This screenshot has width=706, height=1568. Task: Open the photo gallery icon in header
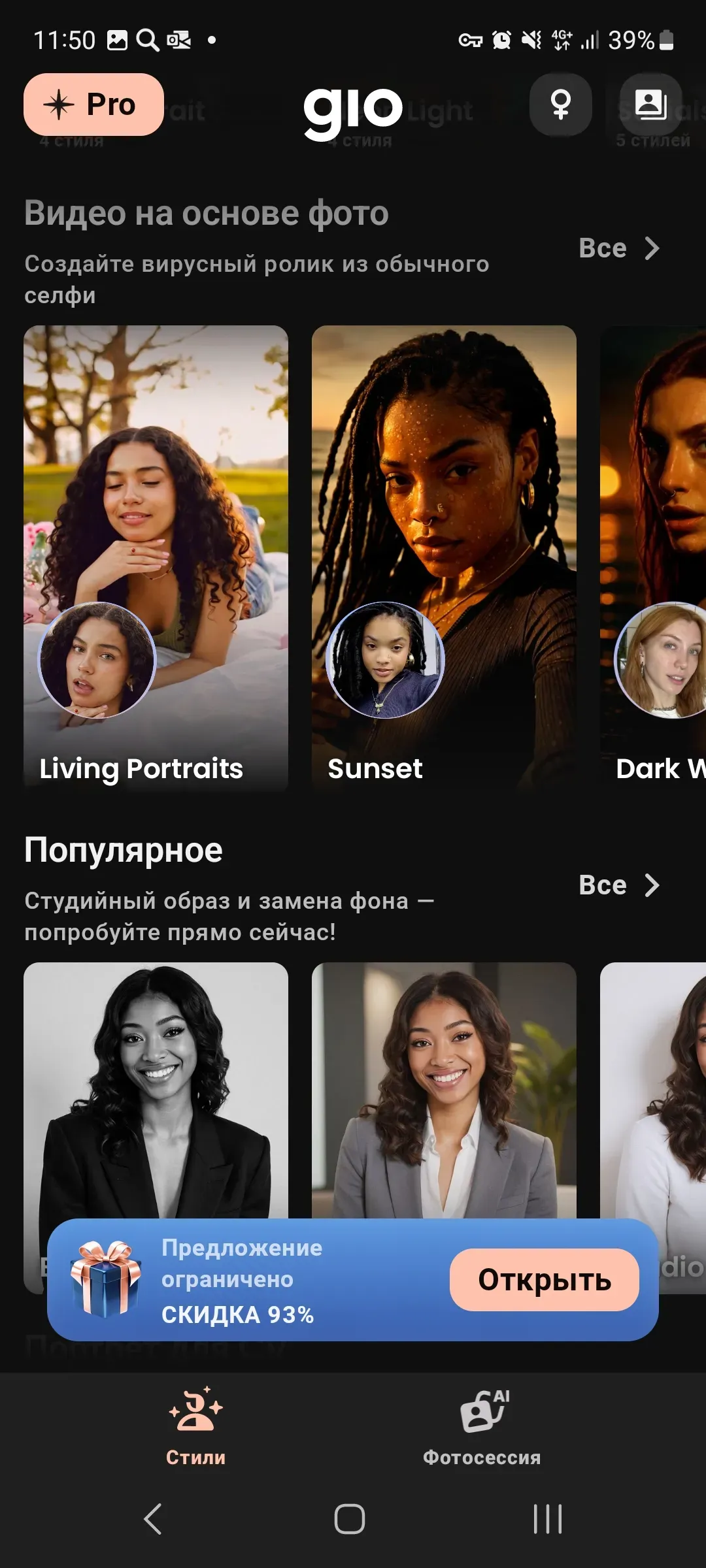tap(650, 105)
